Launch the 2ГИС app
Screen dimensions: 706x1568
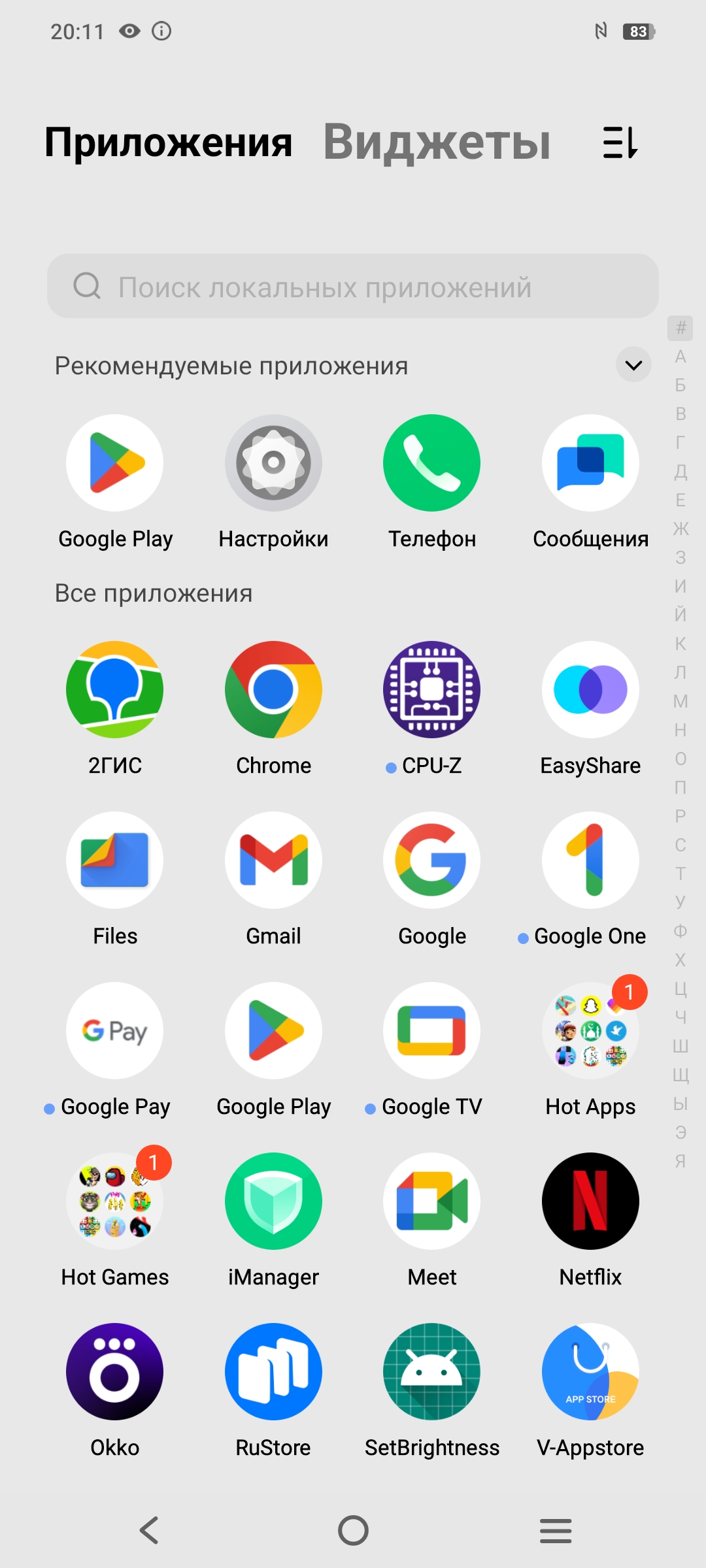point(115,690)
